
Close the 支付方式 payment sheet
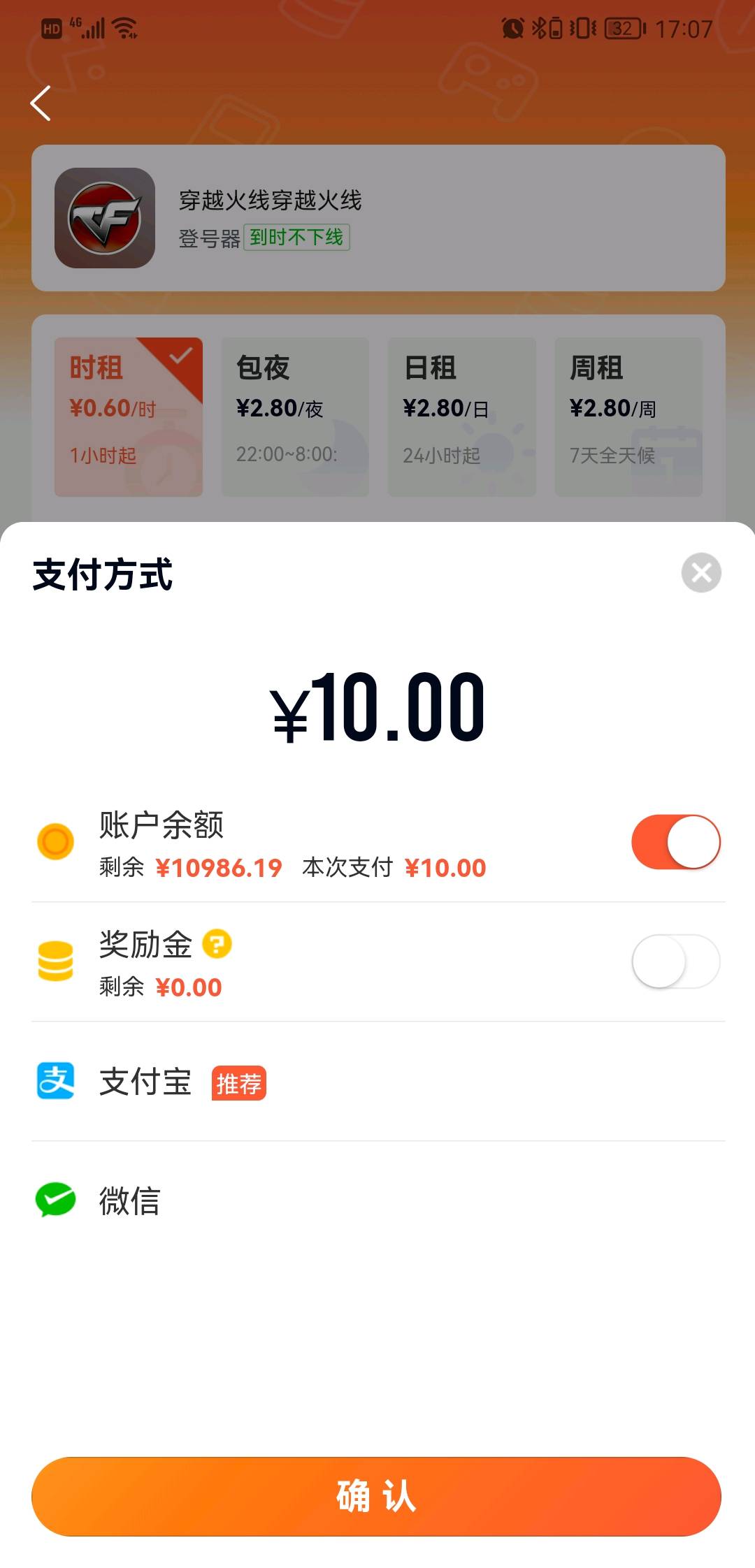coord(701,573)
